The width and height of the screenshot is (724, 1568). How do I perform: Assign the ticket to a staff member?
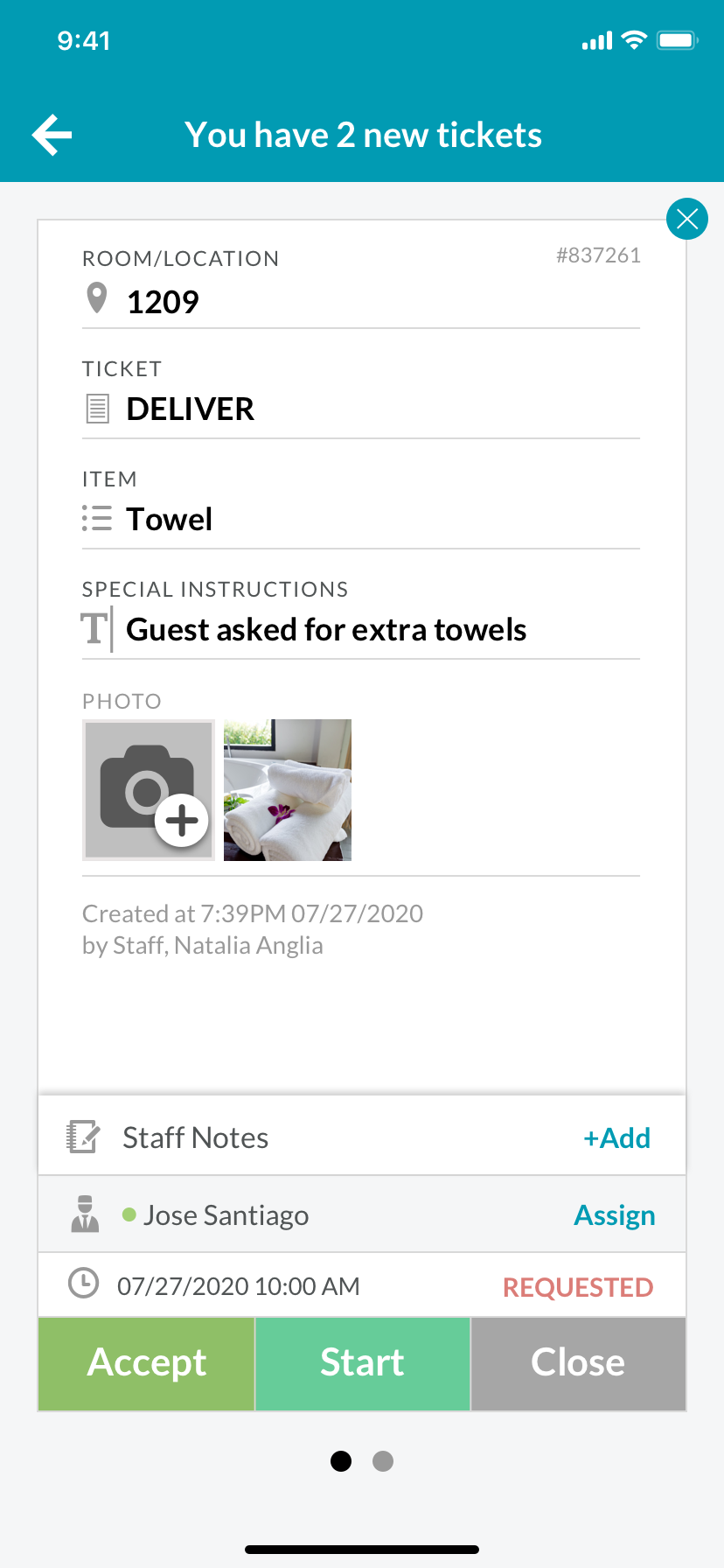tap(614, 1215)
